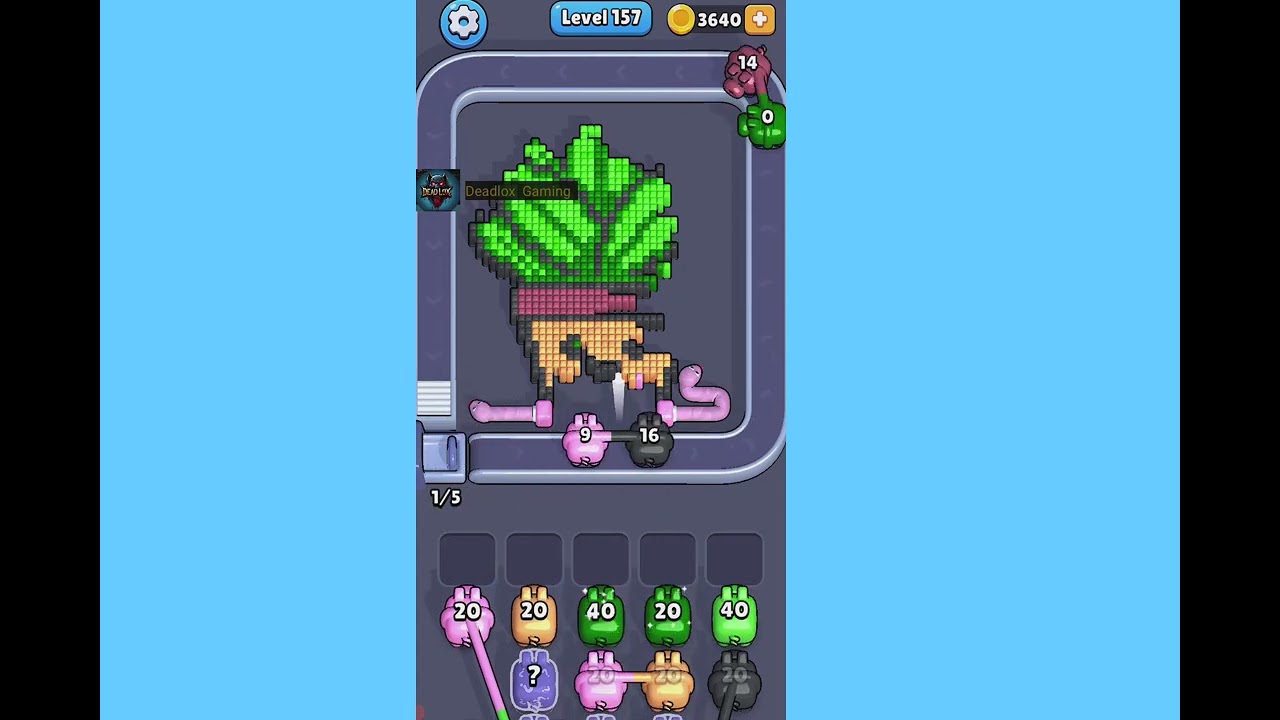Launch the pink 20 shooter
The image size is (1280, 720).
[x=467, y=614]
